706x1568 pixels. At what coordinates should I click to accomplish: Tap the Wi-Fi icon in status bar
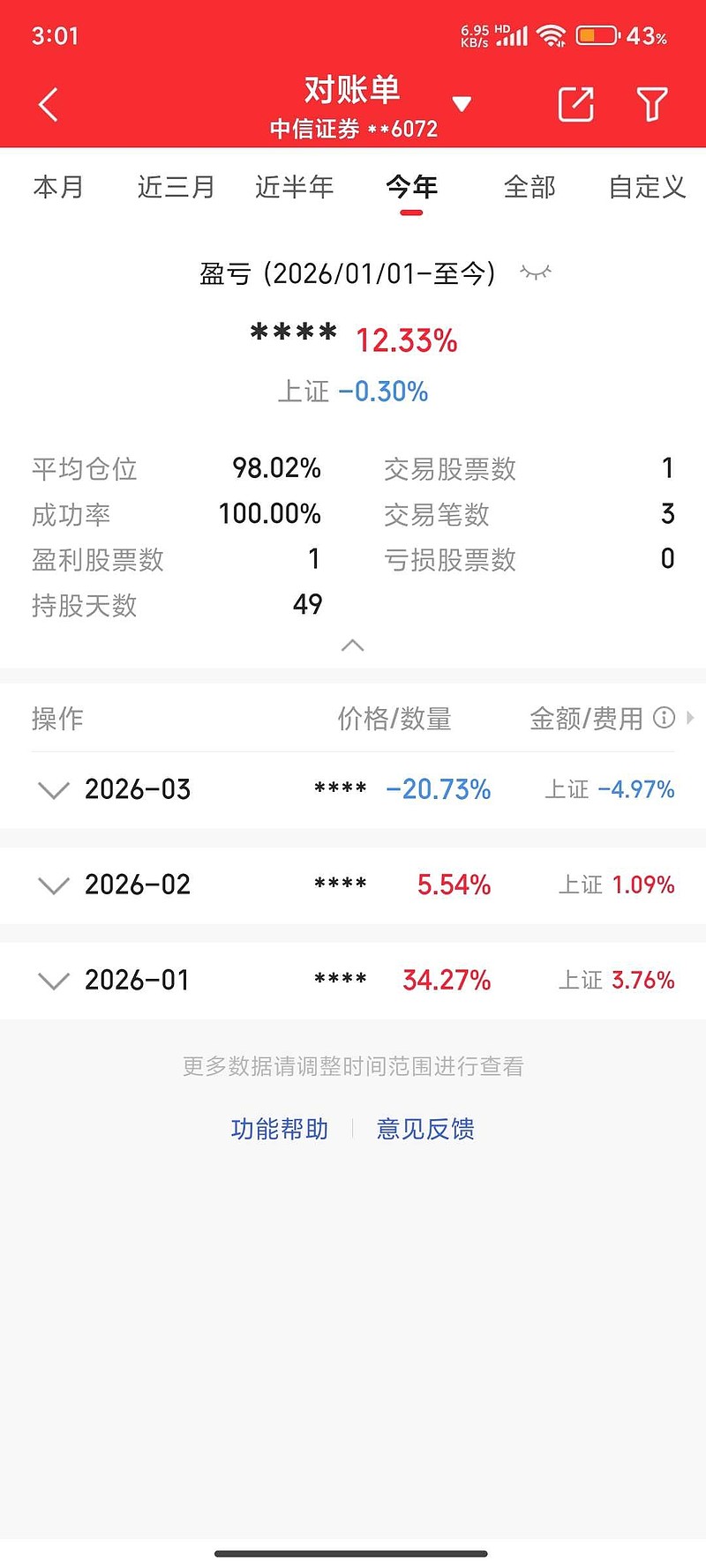[552, 34]
